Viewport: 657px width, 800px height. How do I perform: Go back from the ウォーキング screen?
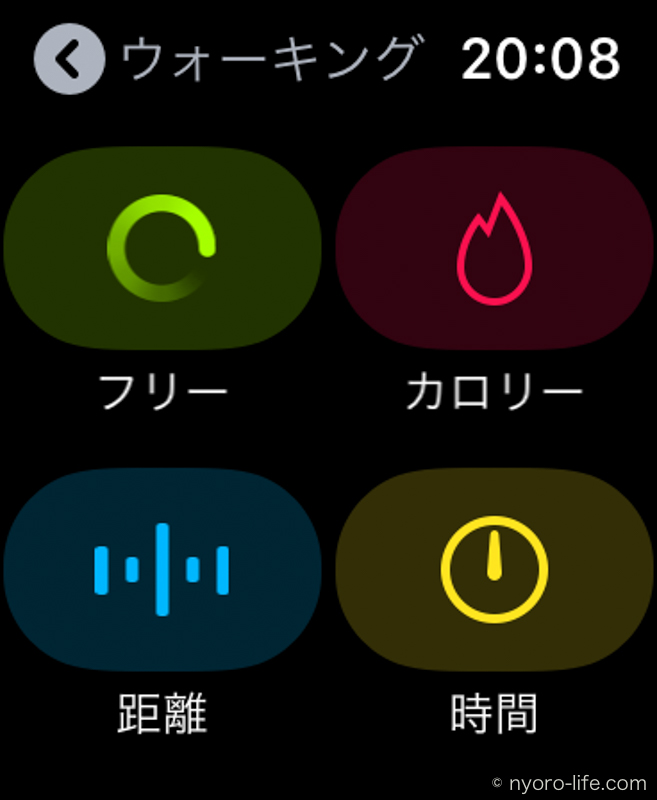68,59
